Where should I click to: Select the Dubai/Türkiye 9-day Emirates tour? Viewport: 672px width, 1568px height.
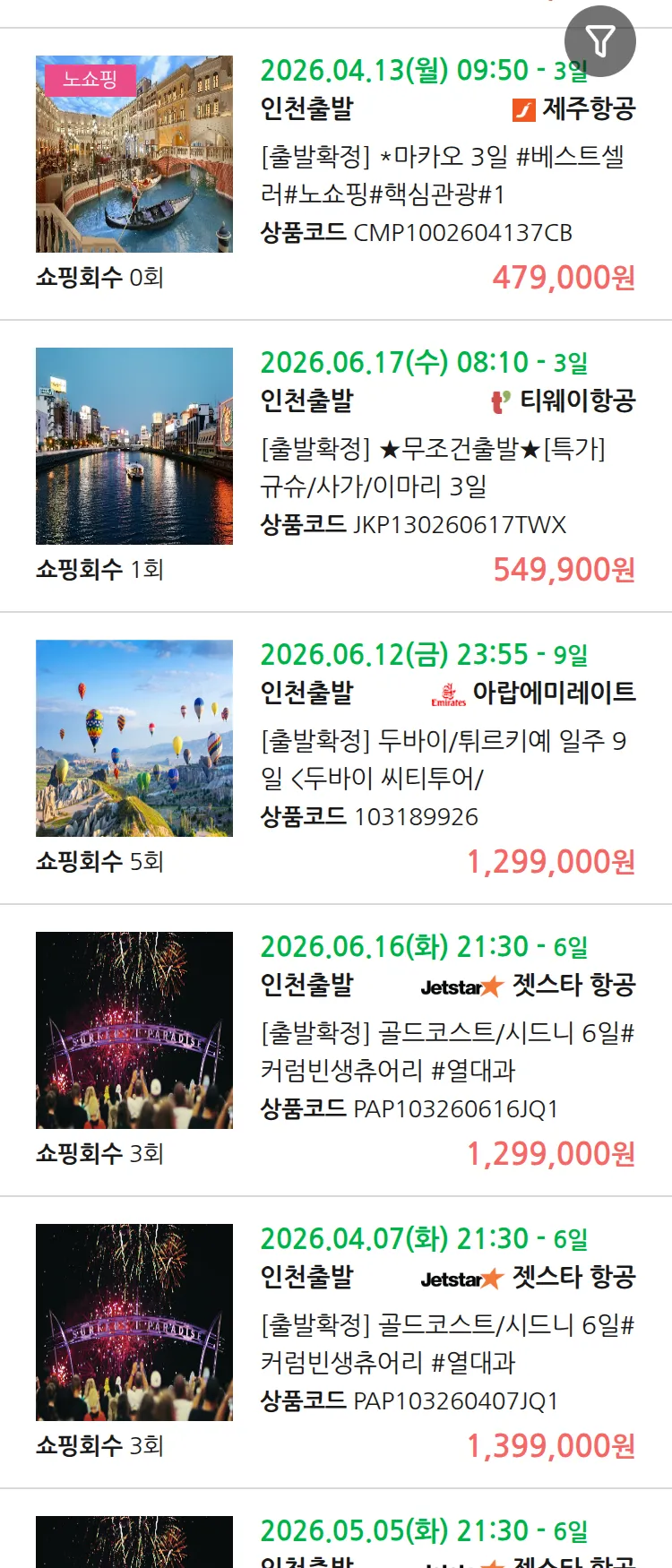443,759
